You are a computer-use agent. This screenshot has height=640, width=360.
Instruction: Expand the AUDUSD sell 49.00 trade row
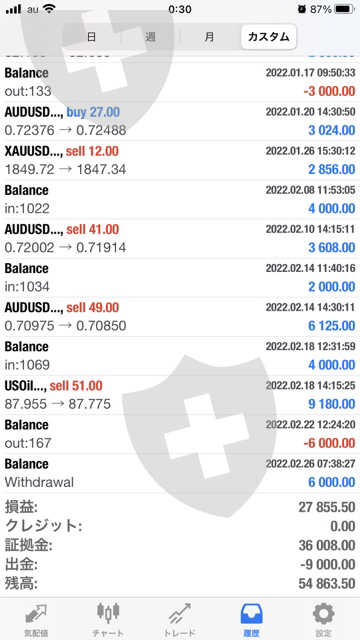180,317
